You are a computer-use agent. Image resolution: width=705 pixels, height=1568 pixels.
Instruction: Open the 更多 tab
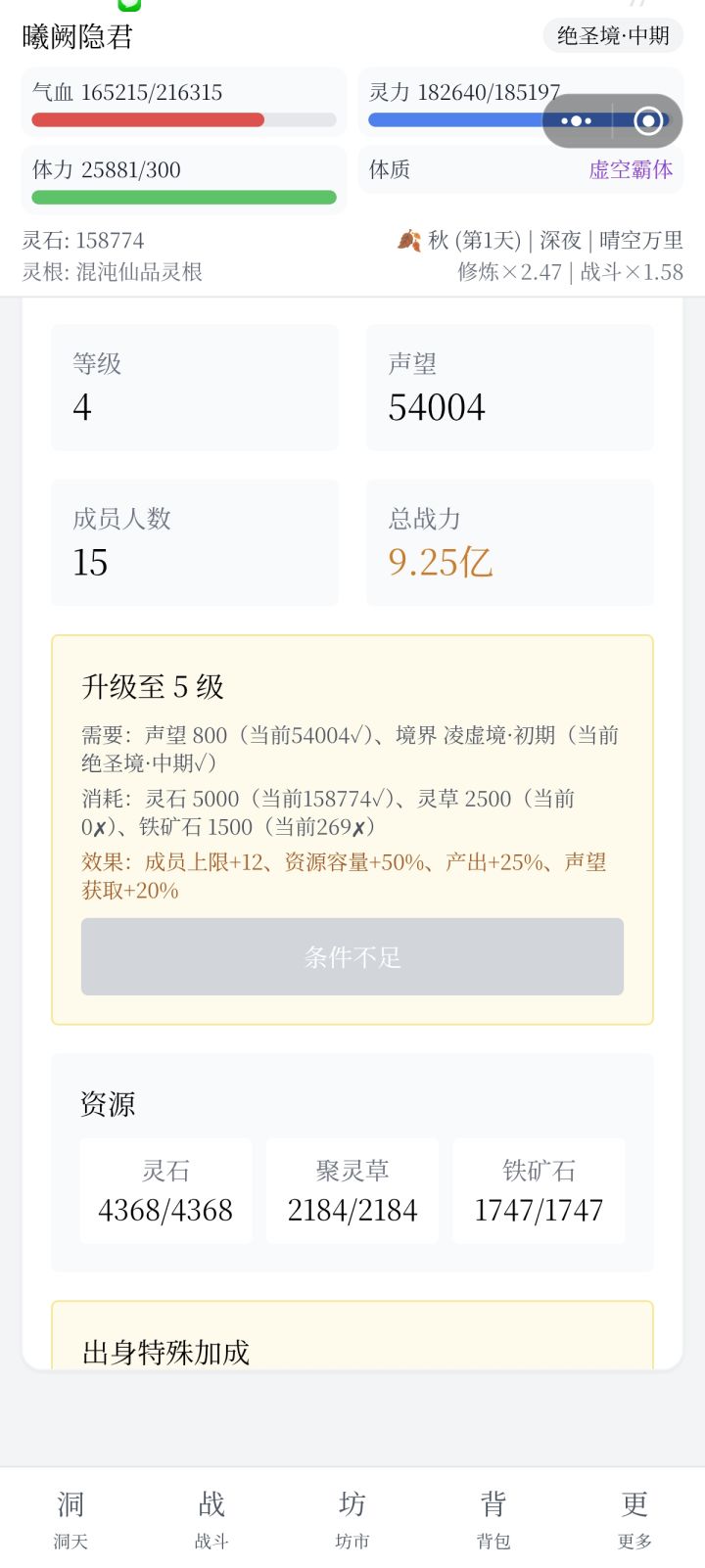coord(634,1518)
